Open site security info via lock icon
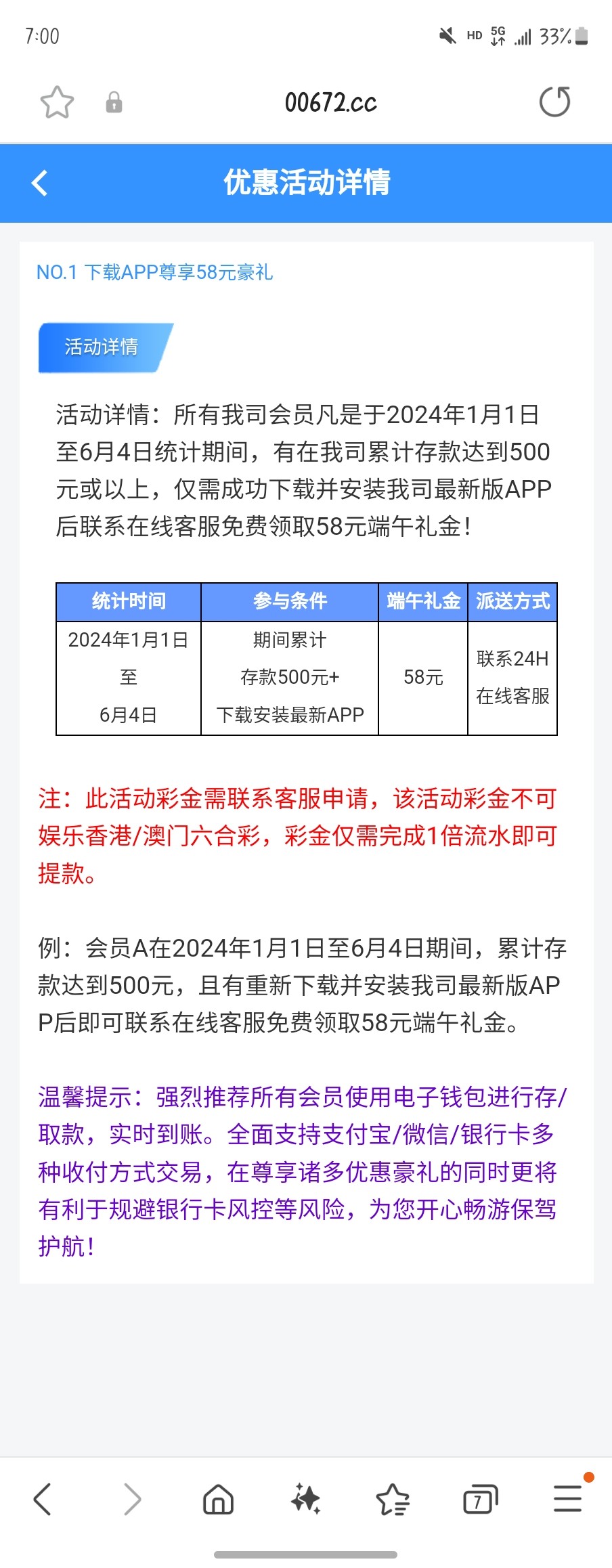The width and height of the screenshot is (612, 1568). [x=114, y=102]
